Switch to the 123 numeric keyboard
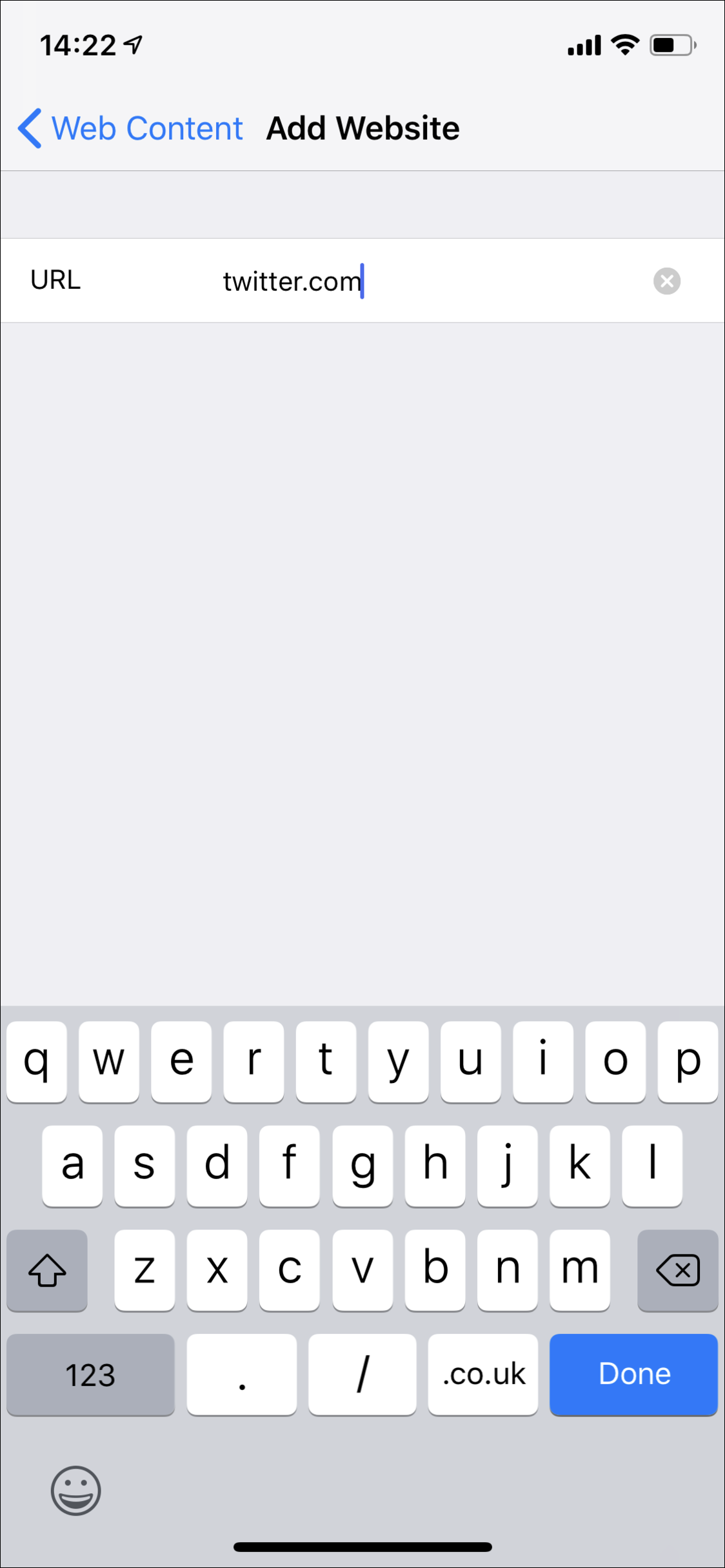Viewport: 725px width, 1568px height. [91, 1374]
